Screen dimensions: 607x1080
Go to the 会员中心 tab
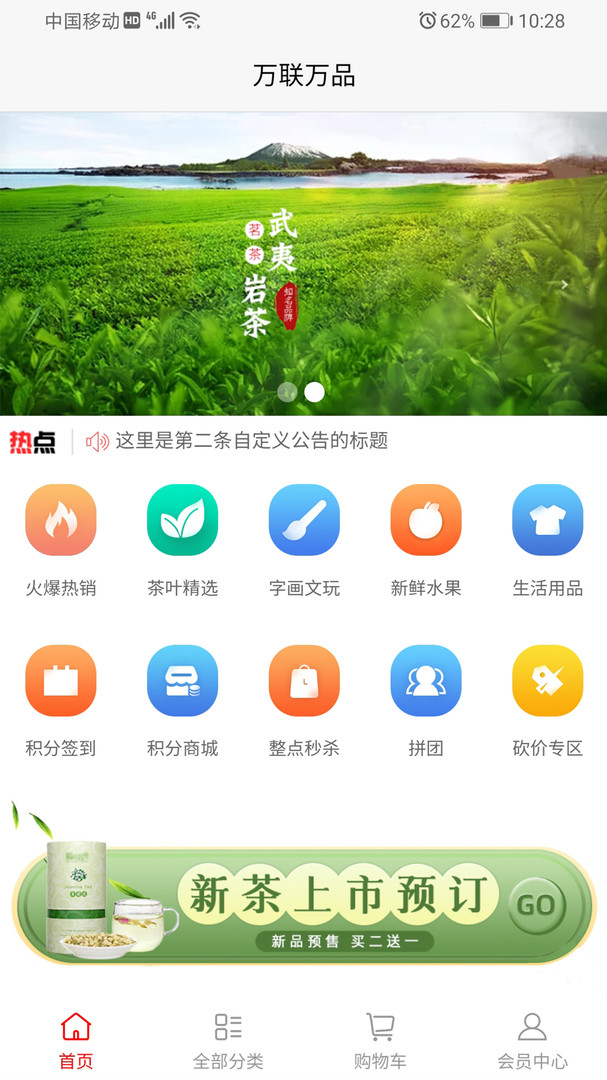click(x=532, y=1040)
